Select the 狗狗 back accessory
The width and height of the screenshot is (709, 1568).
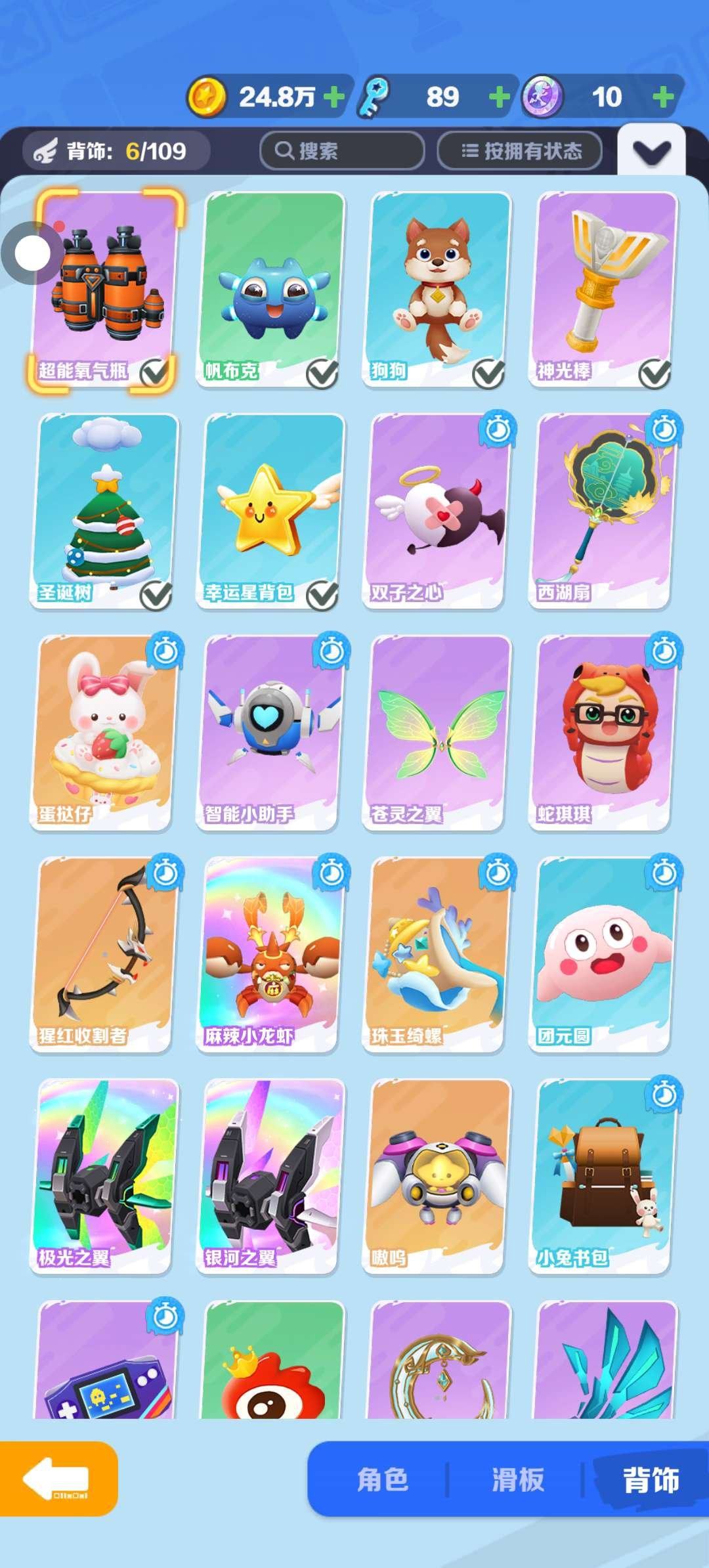pyautogui.click(x=437, y=289)
